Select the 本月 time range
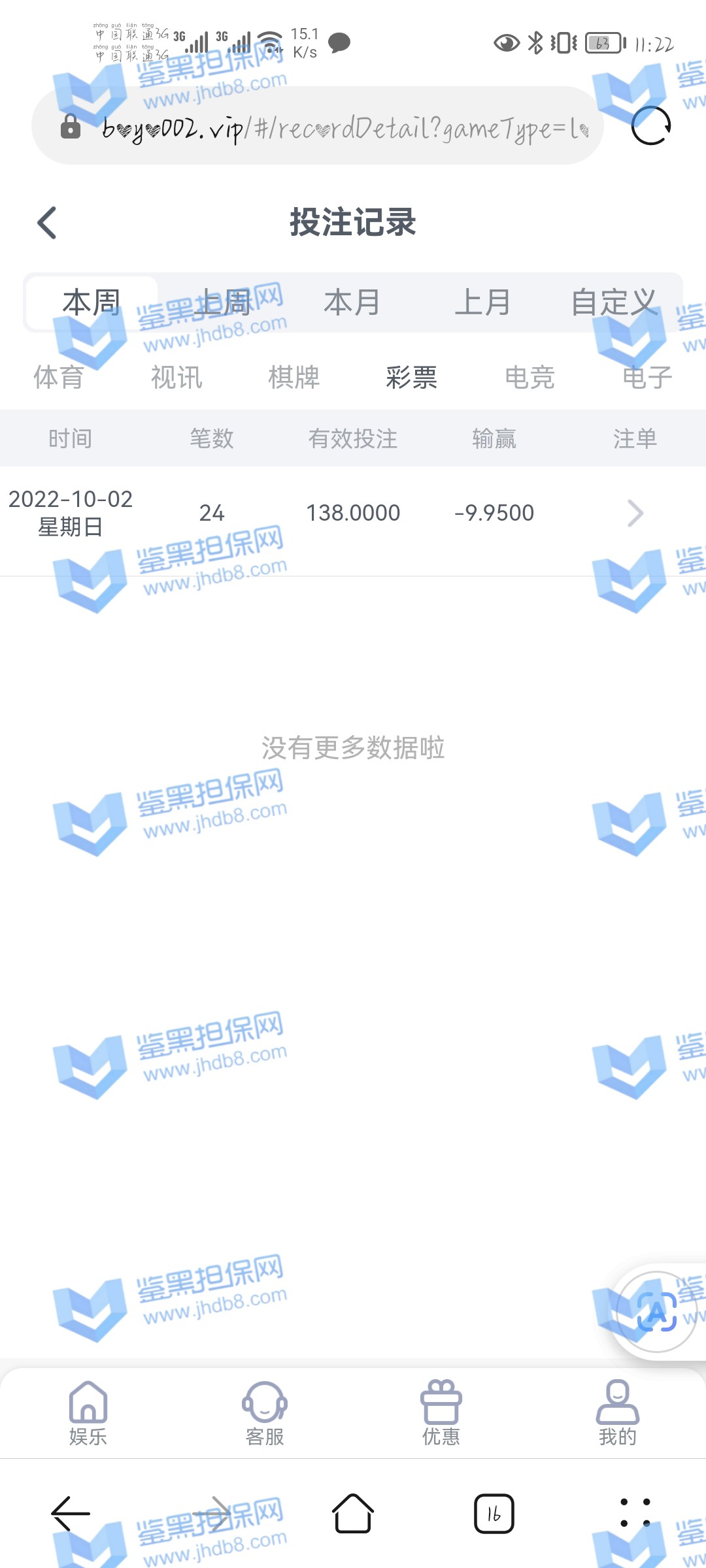Image resolution: width=706 pixels, height=1568 pixels. coord(352,303)
